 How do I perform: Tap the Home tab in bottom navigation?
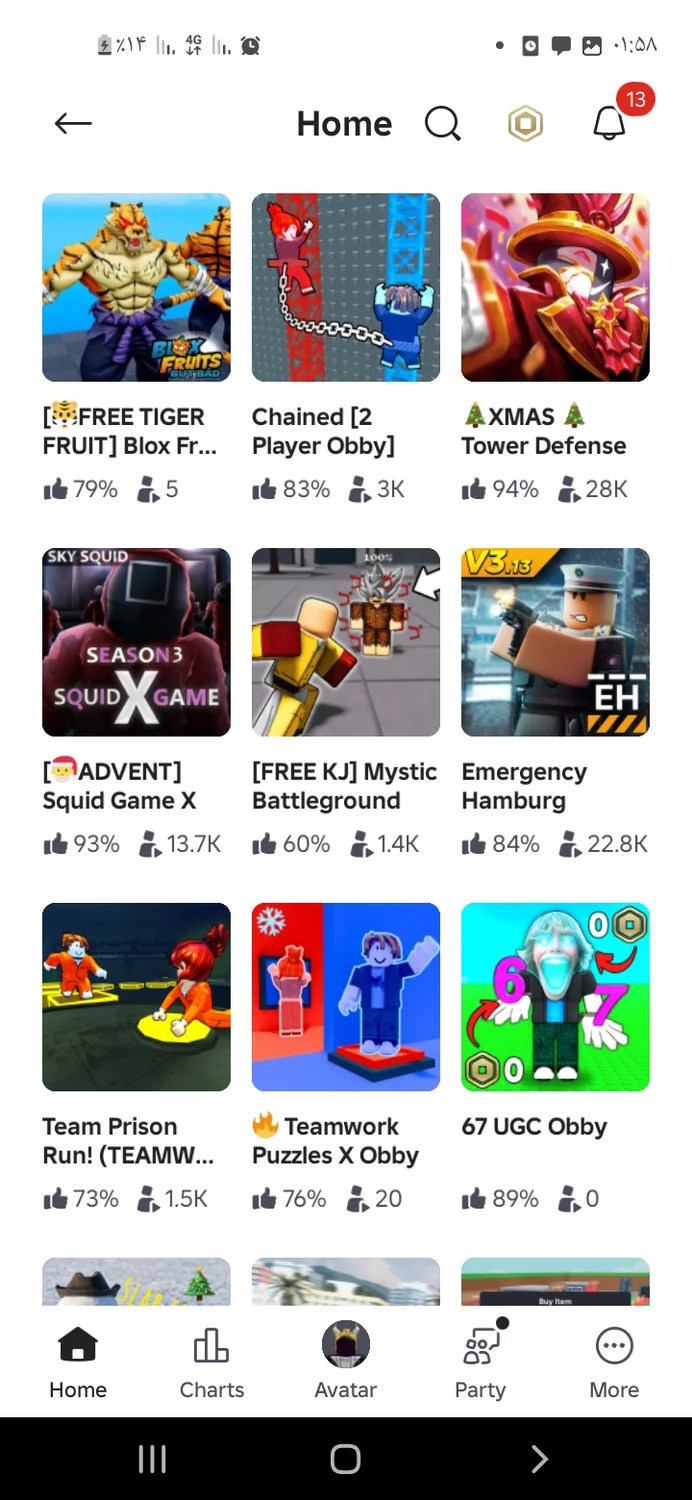(x=78, y=1362)
